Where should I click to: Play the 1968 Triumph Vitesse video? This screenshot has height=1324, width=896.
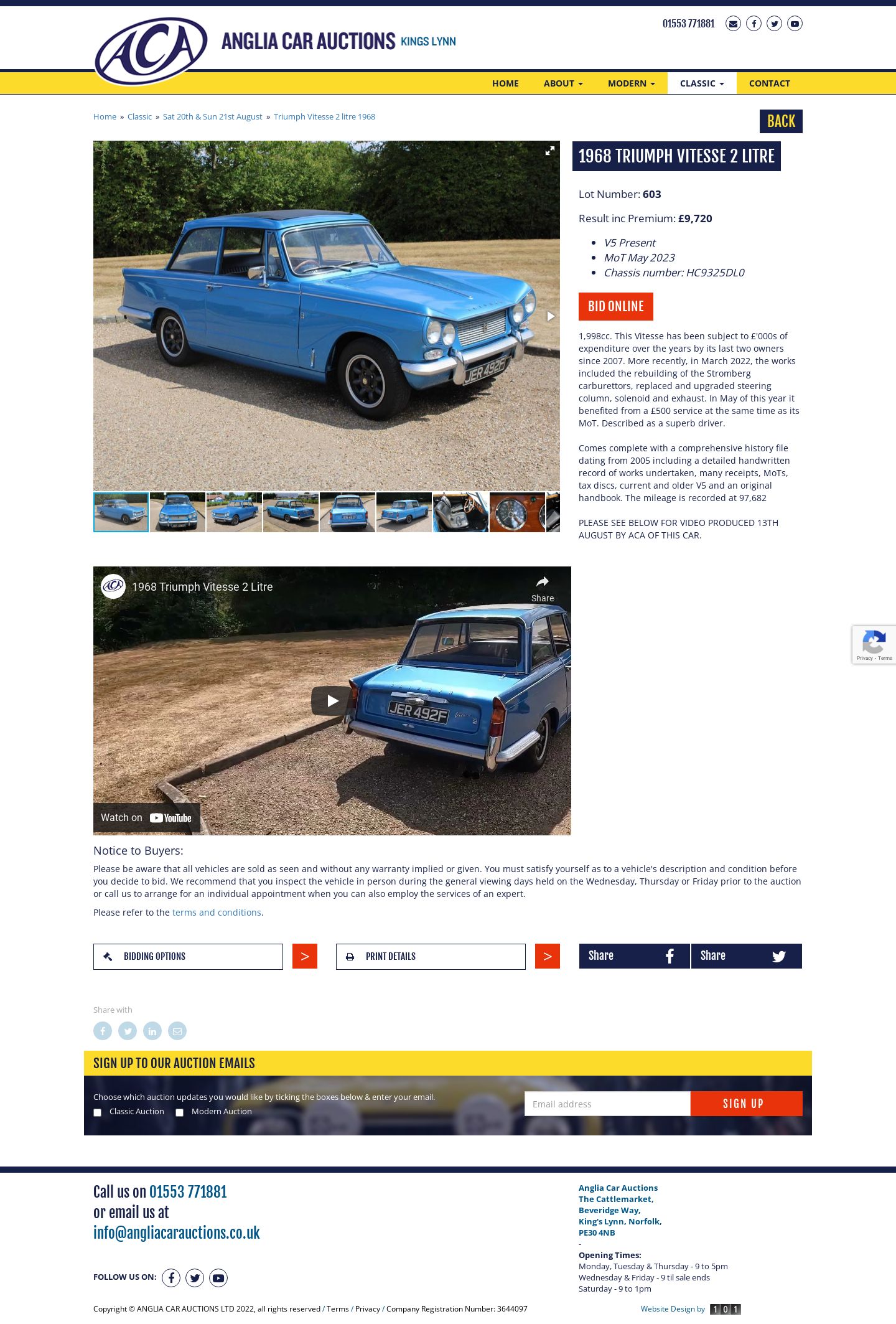(332, 701)
